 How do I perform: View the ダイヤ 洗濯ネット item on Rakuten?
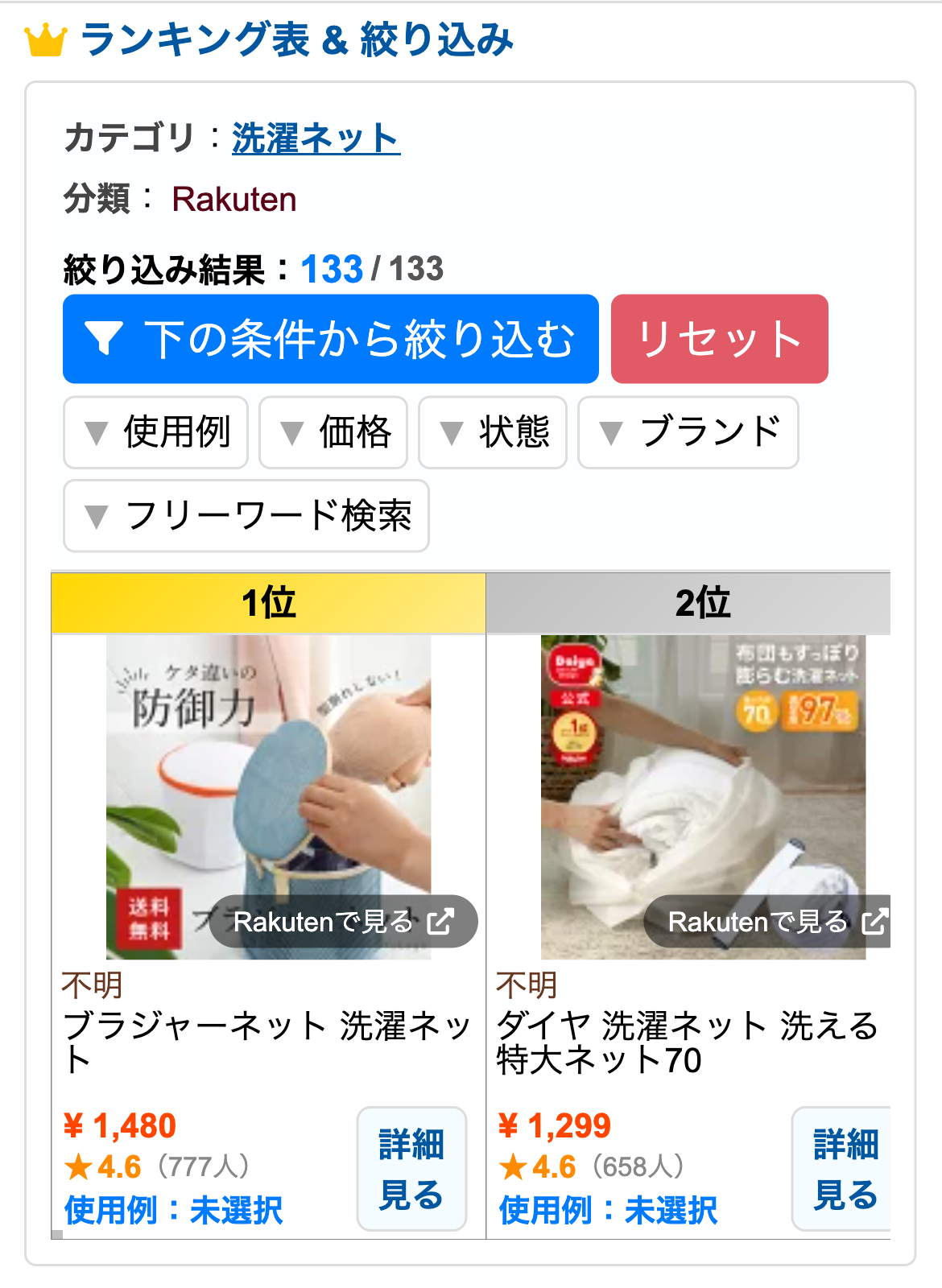coord(769,922)
